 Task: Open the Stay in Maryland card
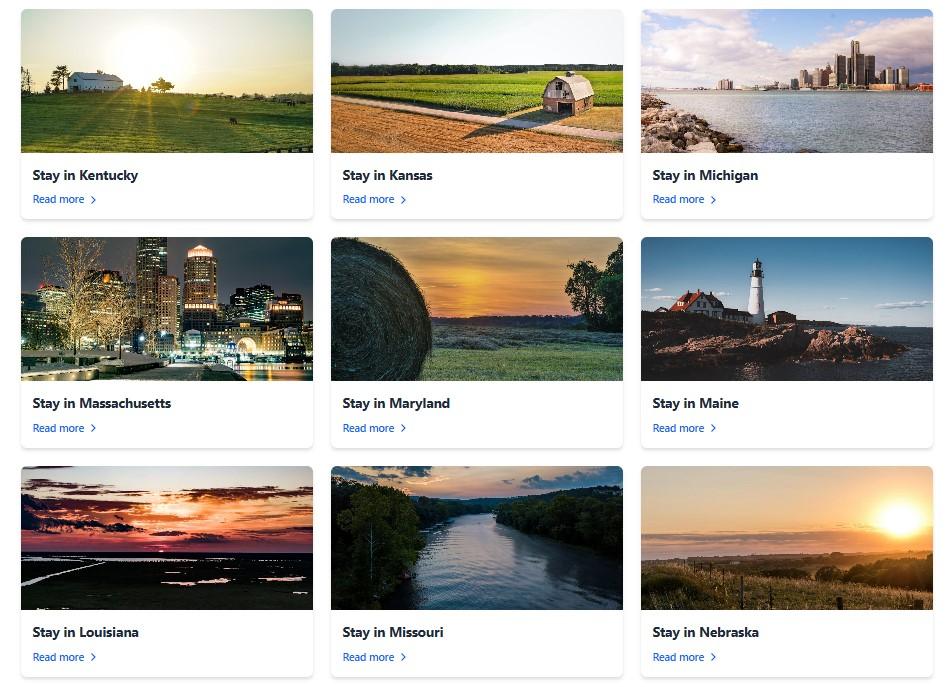tap(396, 404)
